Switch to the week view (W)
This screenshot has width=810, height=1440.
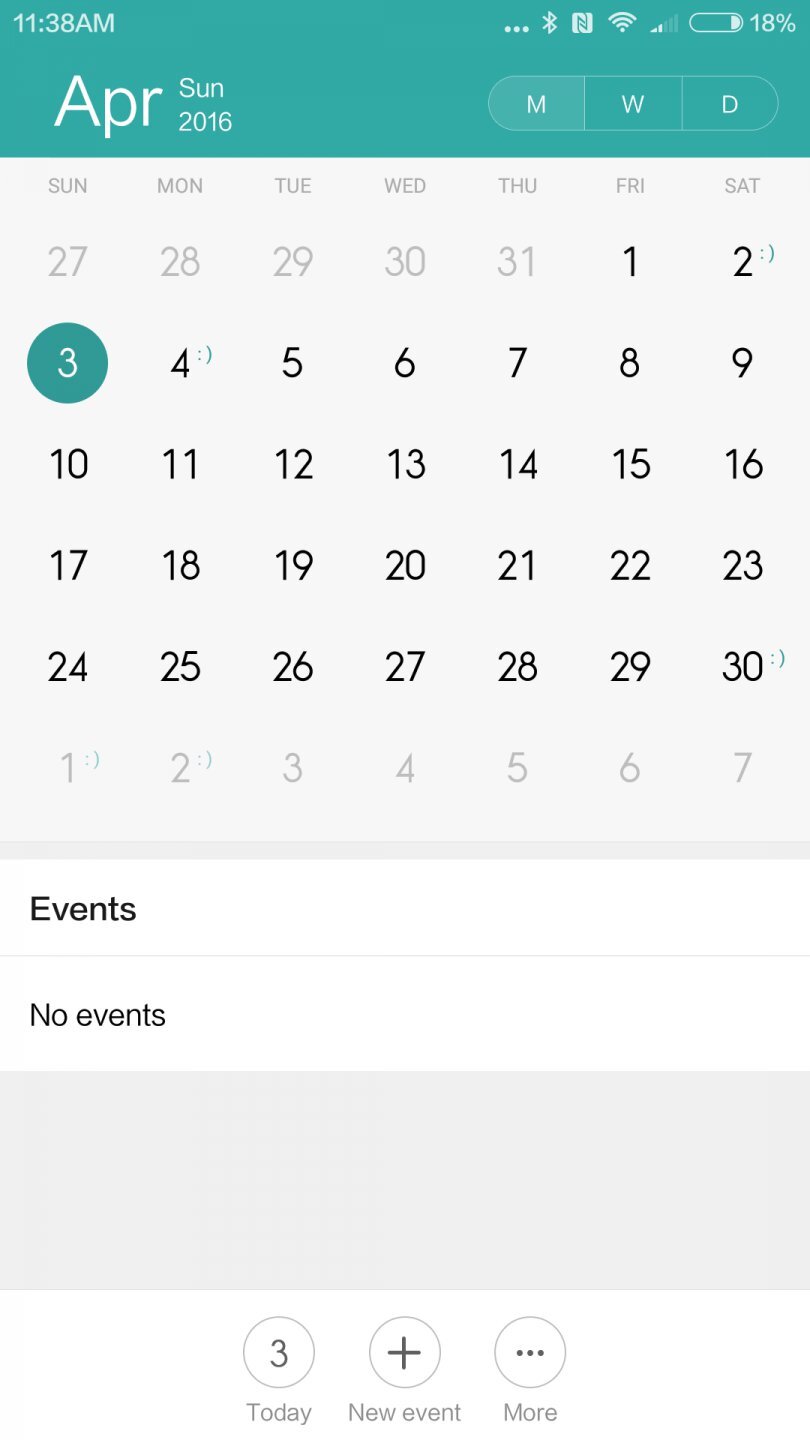click(633, 104)
